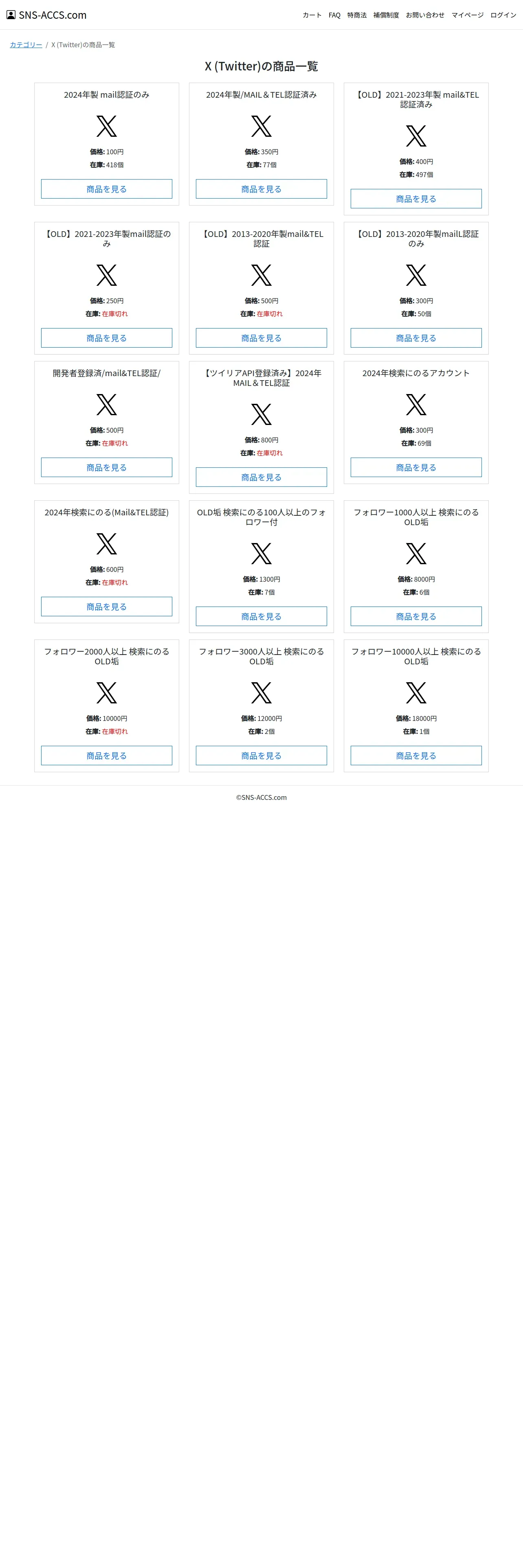View product OLD垢 検索にのる100人以上のフォロワー付
The width and height of the screenshot is (523, 1568).
click(261, 617)
